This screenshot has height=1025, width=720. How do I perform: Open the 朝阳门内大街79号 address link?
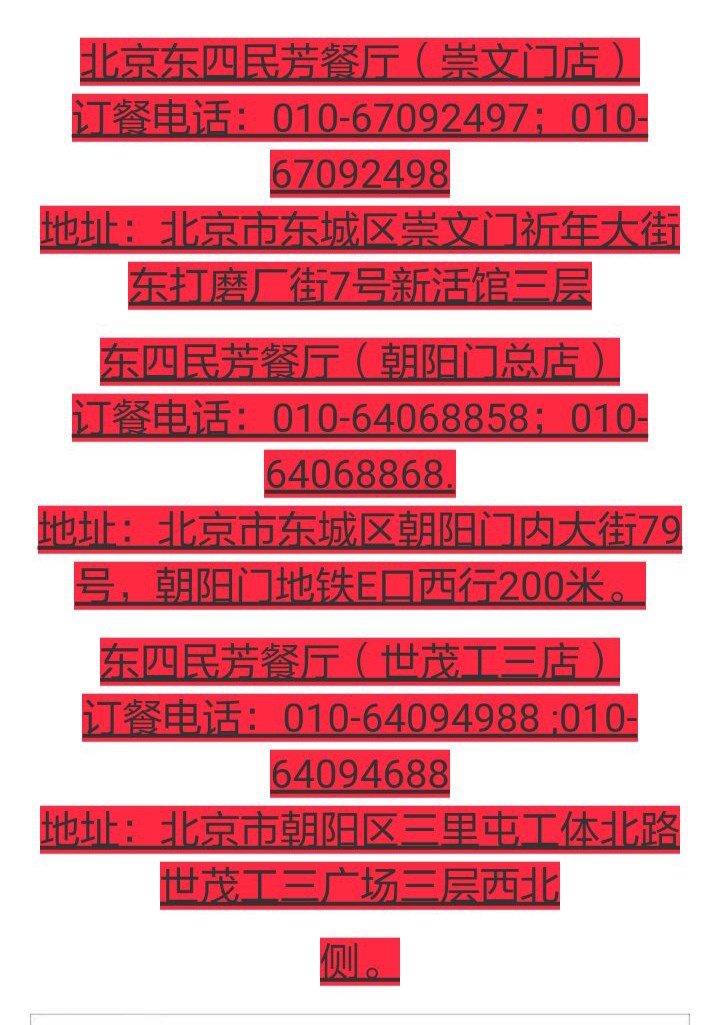coord(359,531)
